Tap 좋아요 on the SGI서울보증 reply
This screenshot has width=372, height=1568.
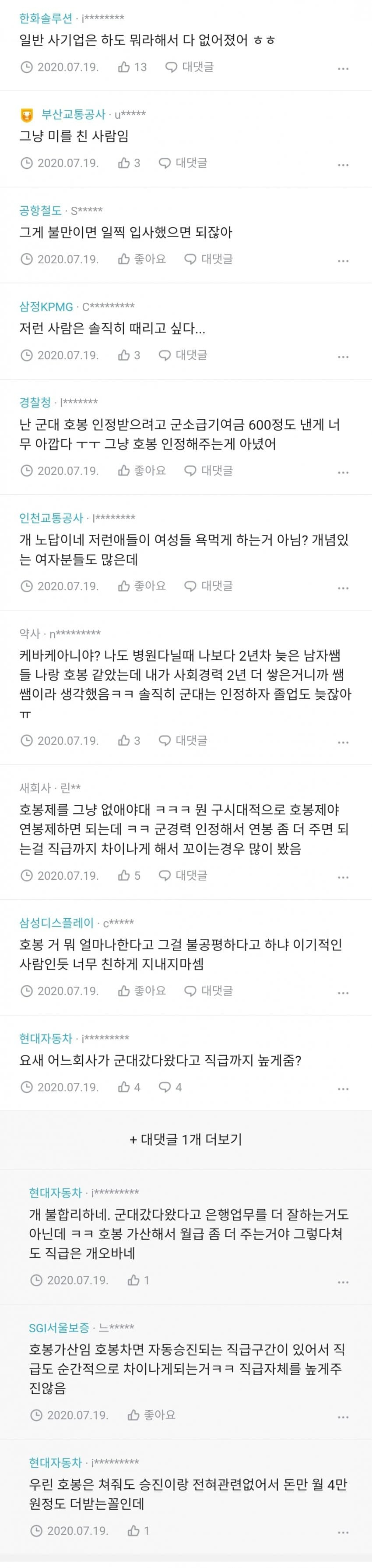152,1415
